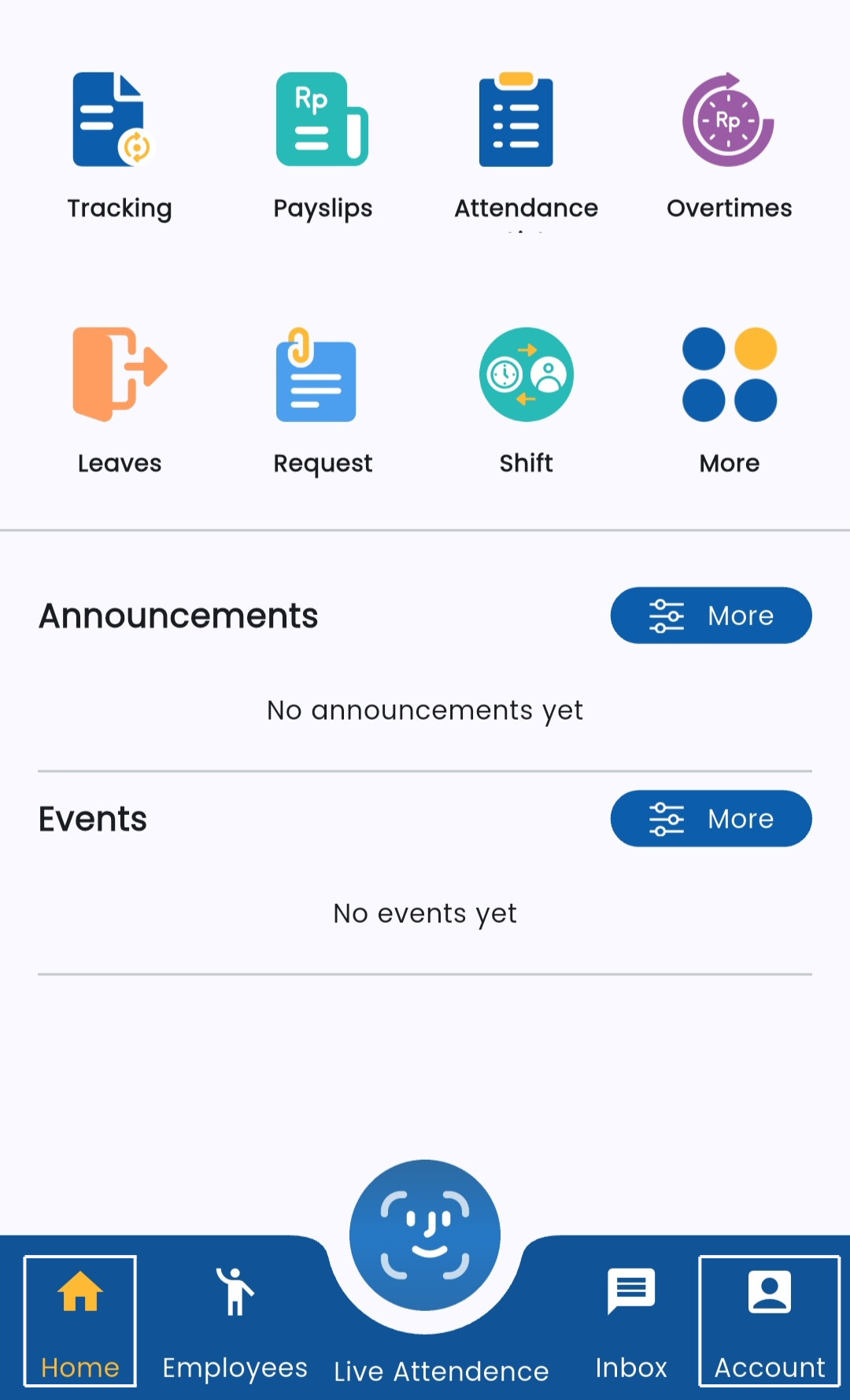The height and width of the screenshot is (1400, 850).
Task: Show more Announcements
Action: pyautogui.click(x=710, y=615)
